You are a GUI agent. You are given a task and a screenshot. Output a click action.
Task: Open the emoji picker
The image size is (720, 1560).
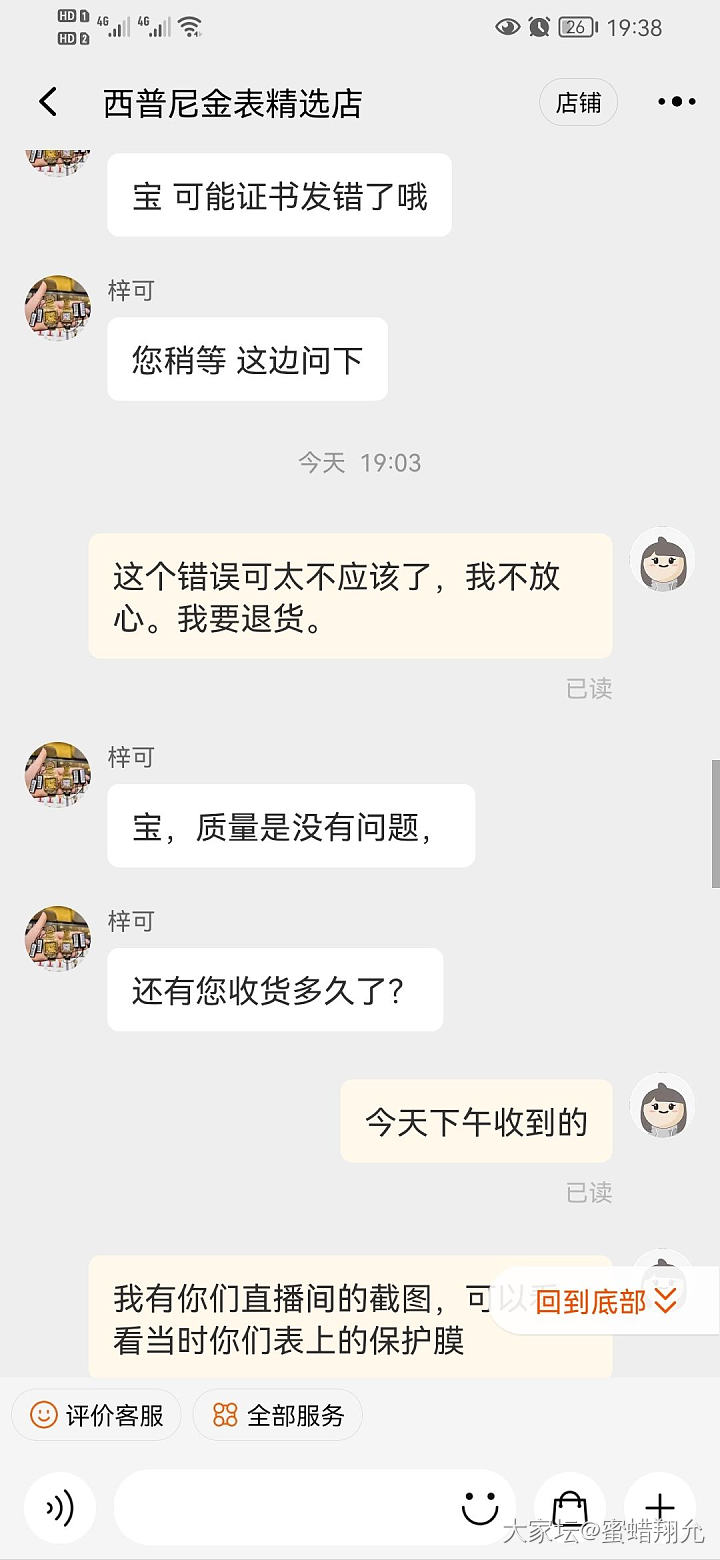pos(480,1508)
